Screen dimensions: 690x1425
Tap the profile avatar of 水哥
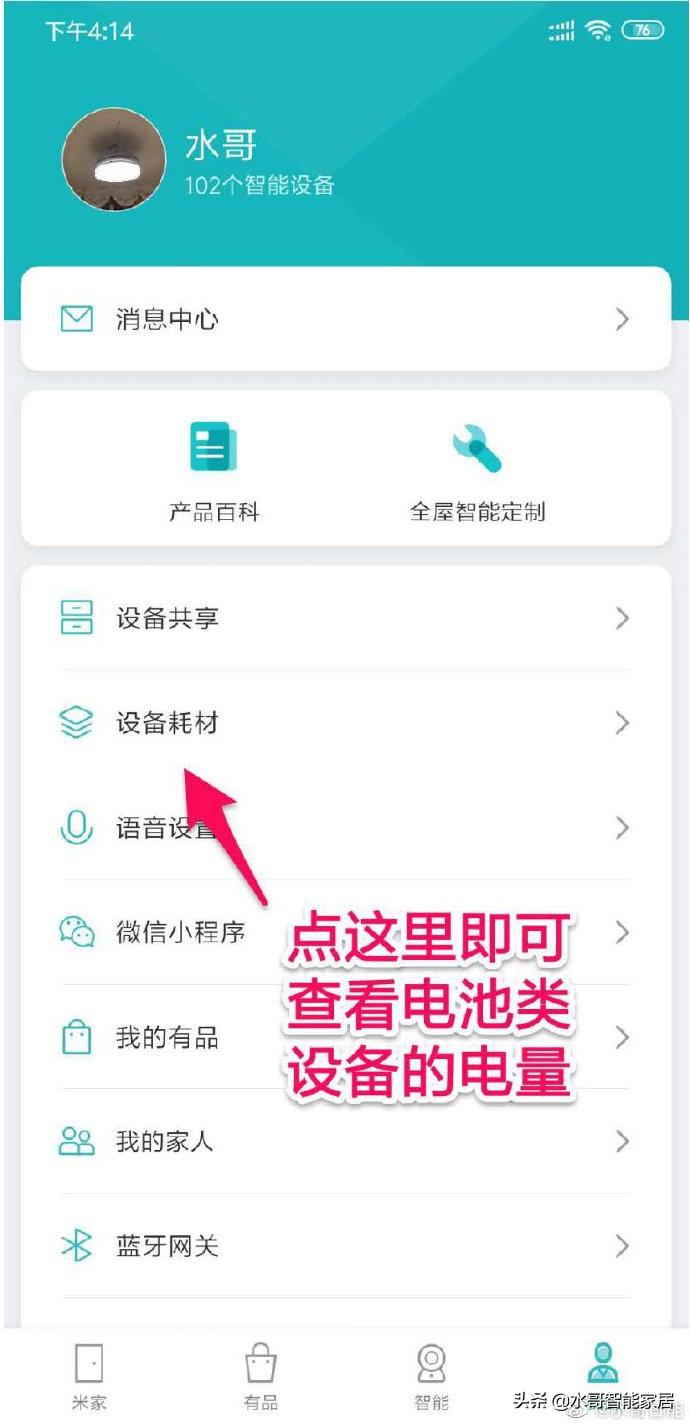pyautogui.click(x=113, y=159)
